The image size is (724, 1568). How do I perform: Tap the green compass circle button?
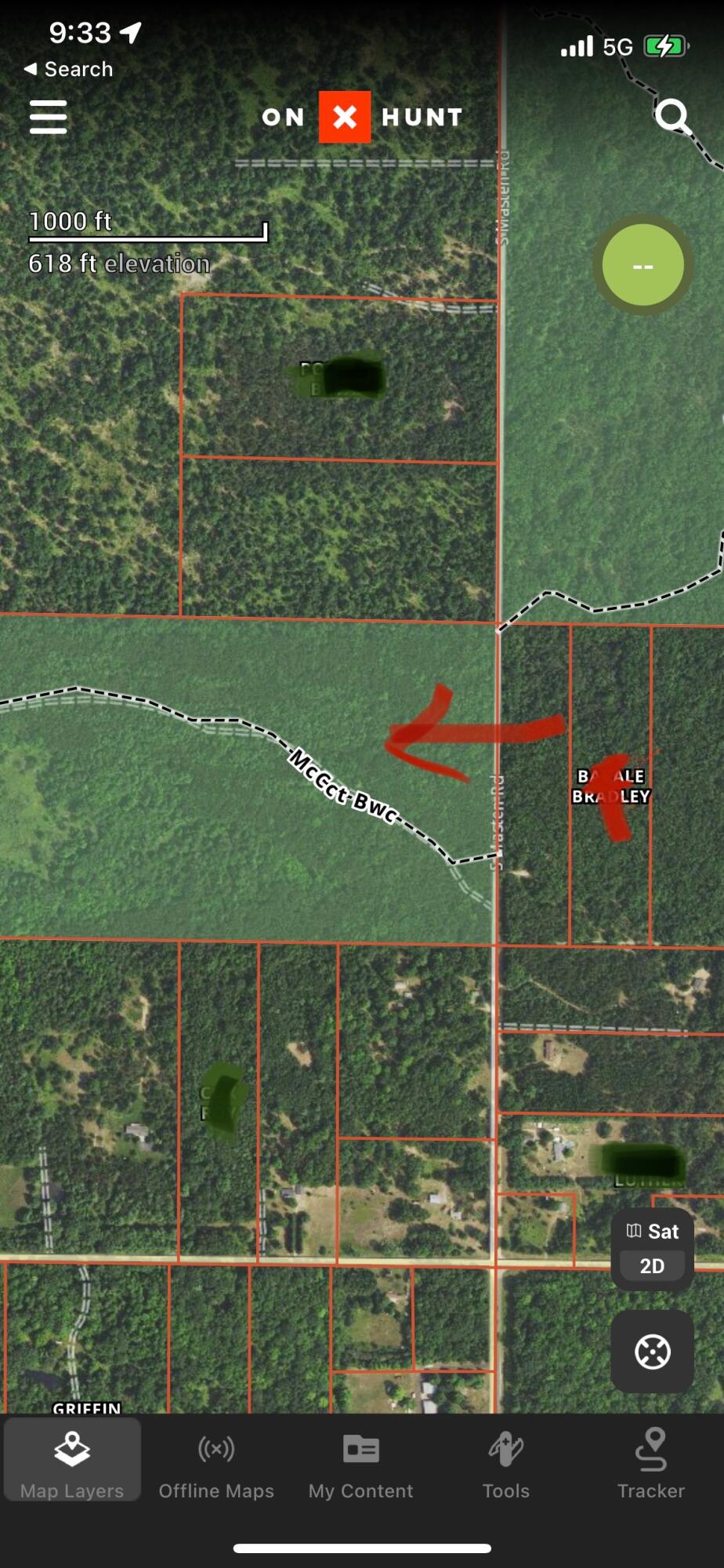tap(643, 266)
